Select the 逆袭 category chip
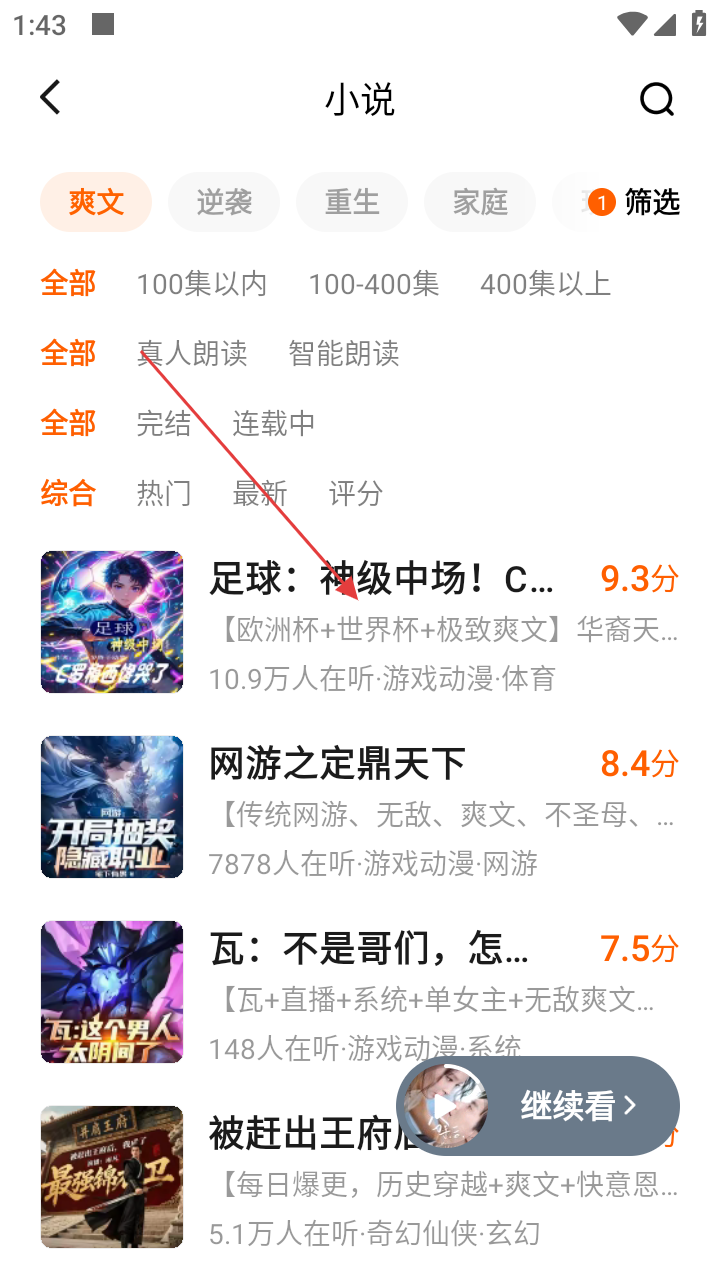The image size is (720, 1280). click(224, 202)
